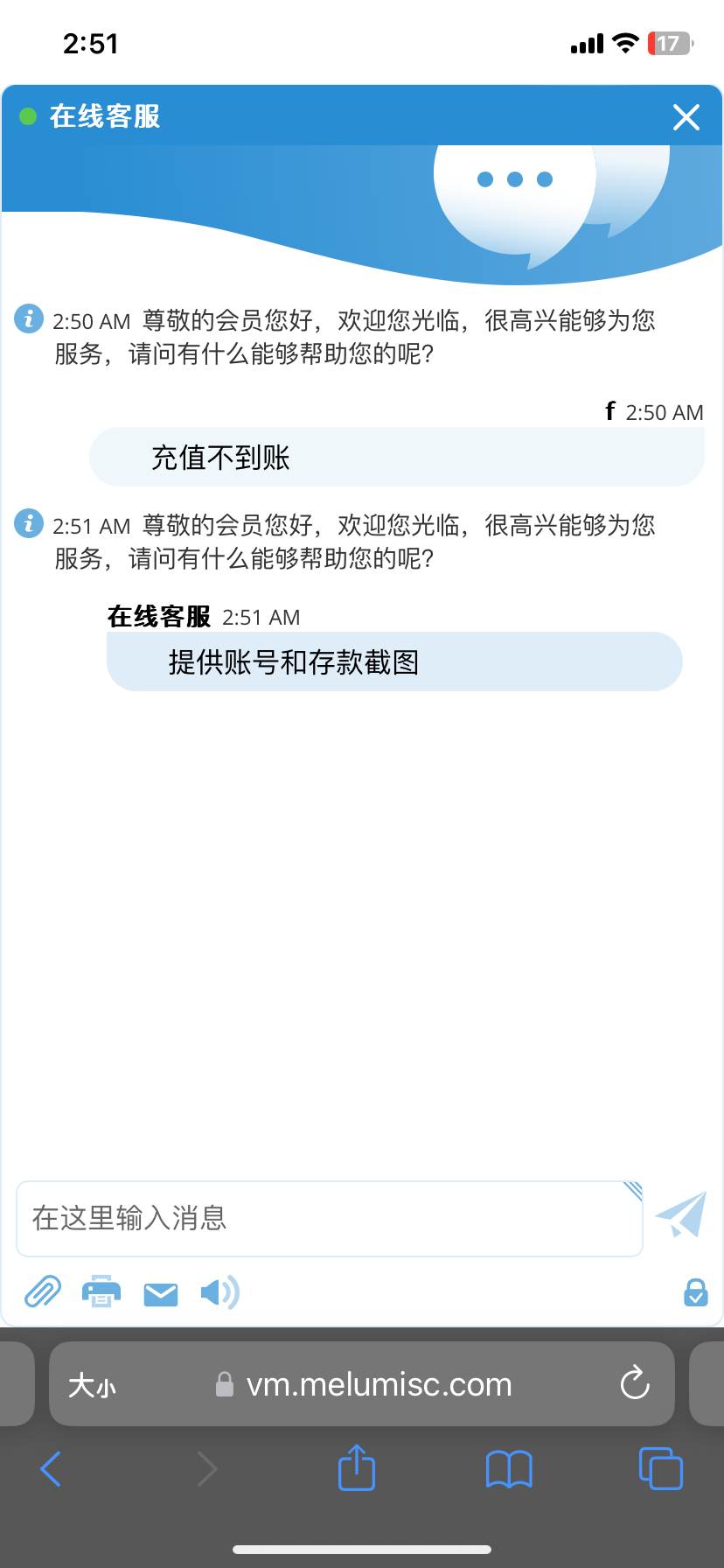Screen dimensions: 724x1568
Task: Open the email transcript envelope icon
Action: pos(161,1293)
